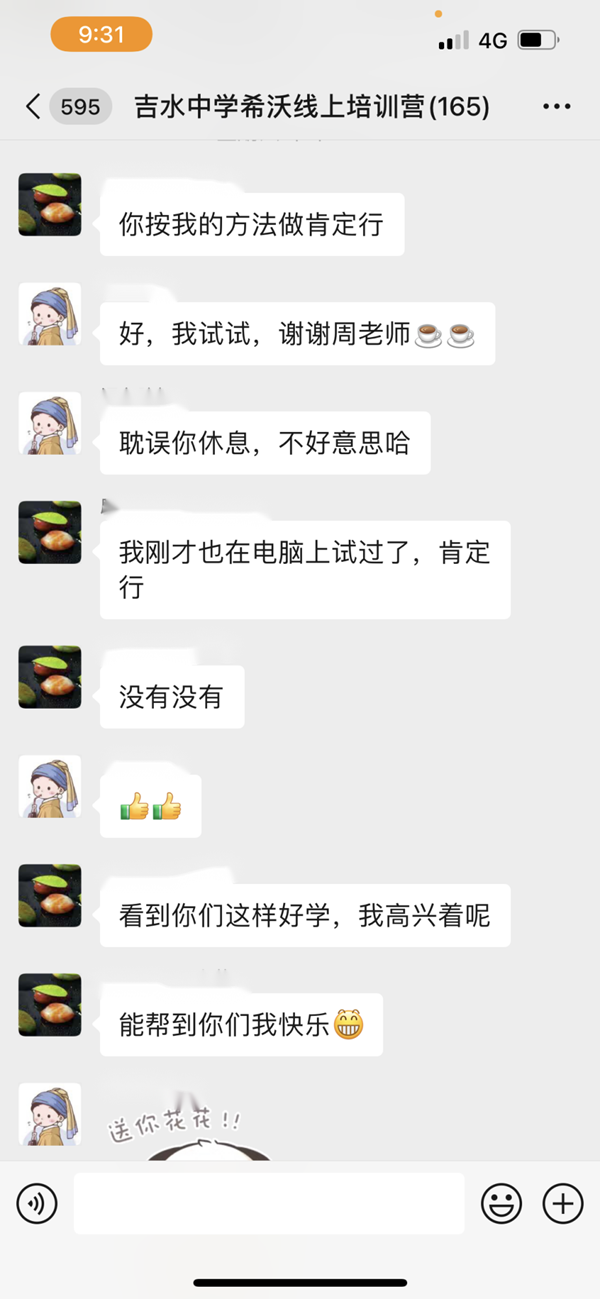The image size is (600, 1299).
Task: Tap avatar beside "能帮到你们我快乐"
Action: pos(50,1005)
